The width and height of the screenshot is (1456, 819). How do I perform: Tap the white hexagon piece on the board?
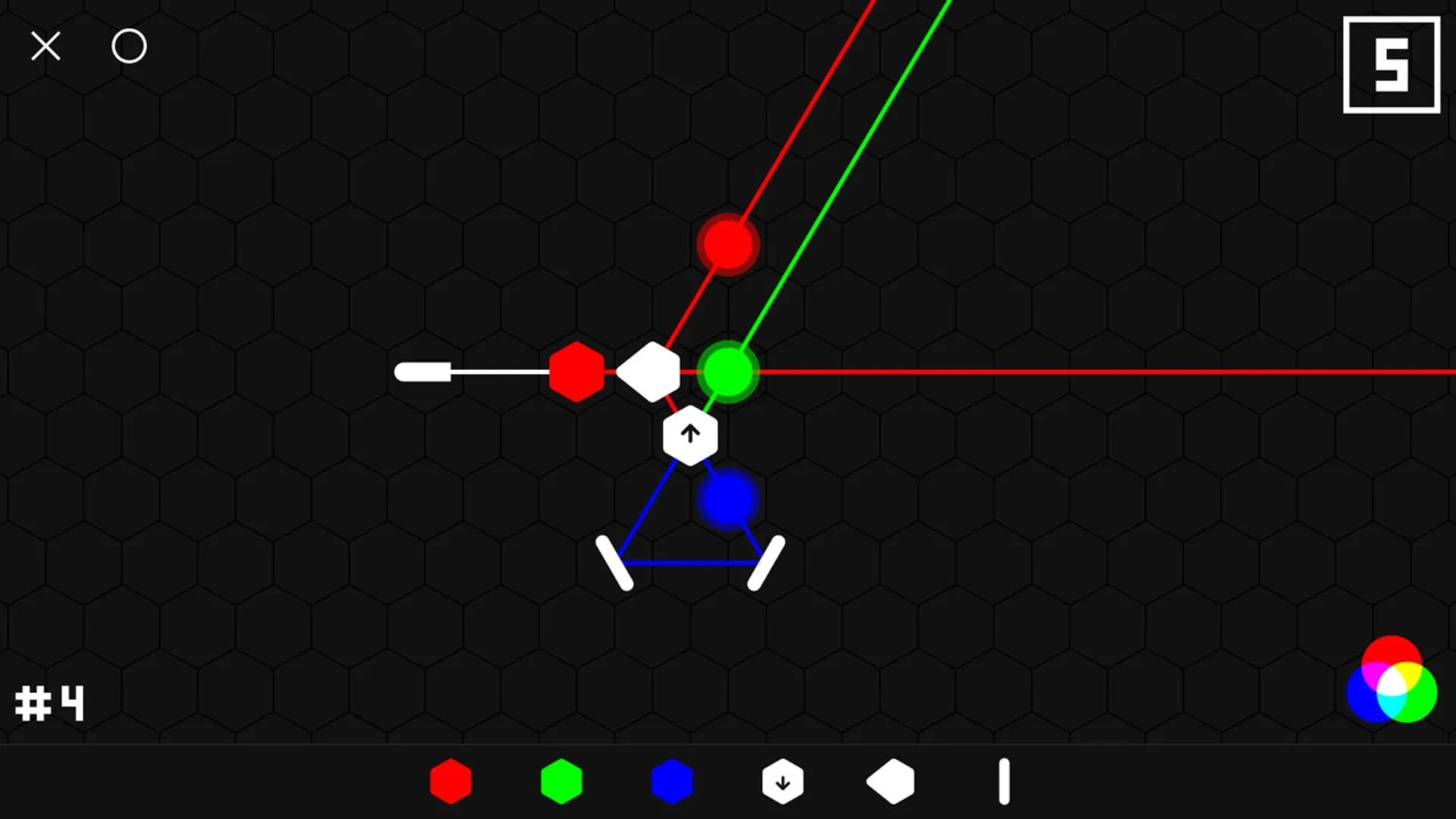[x=649, y=372]
